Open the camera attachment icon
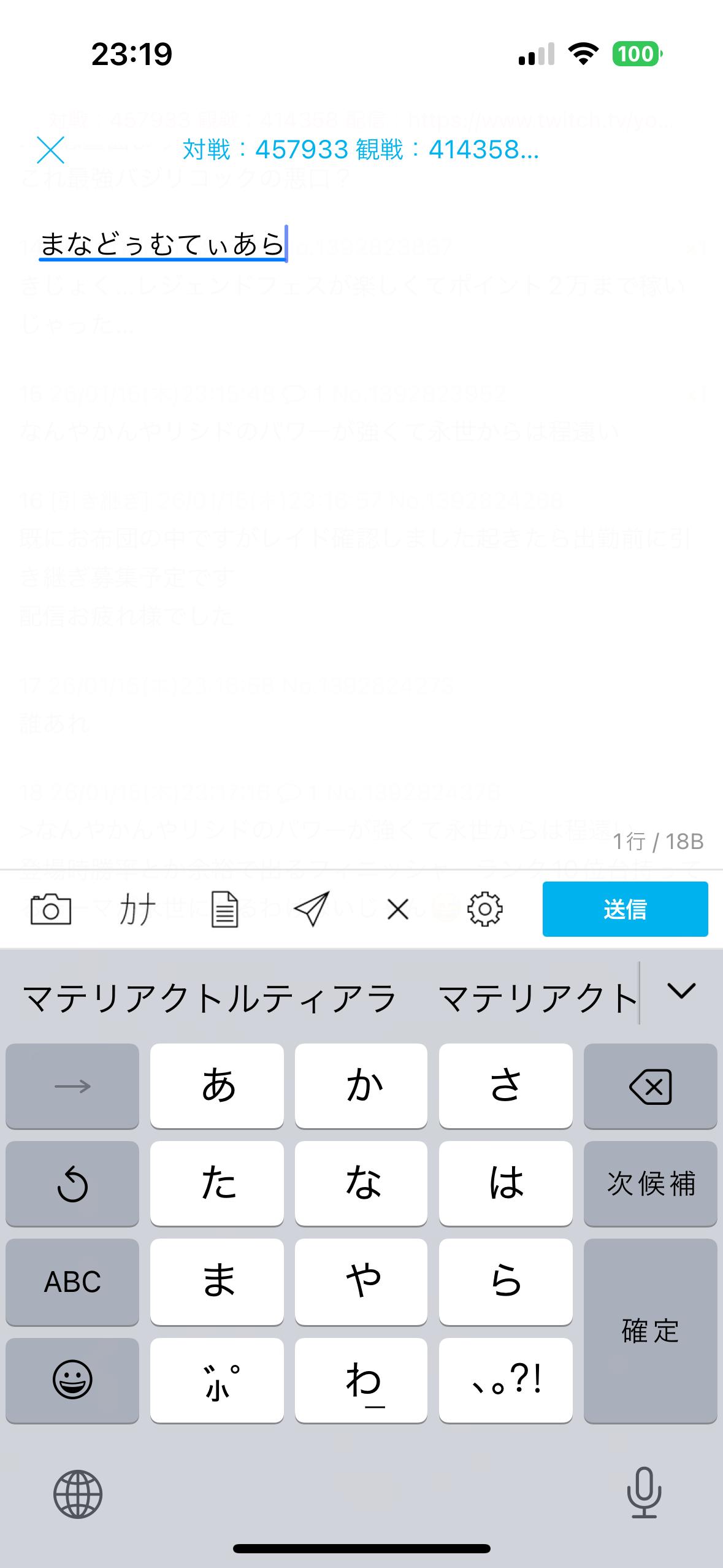The width and height of the screenshot is (723, 1568). click(x=51, y=909)
